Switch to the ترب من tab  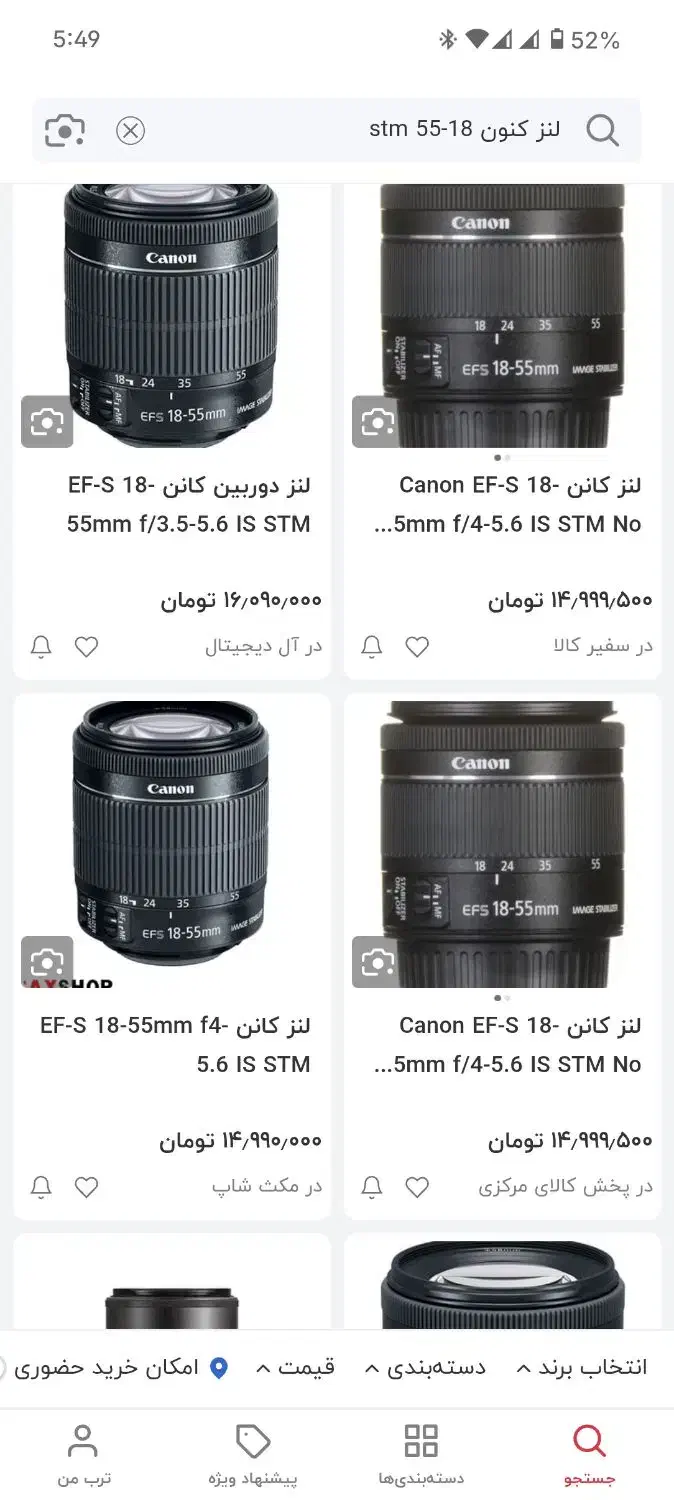[x=82, y=1455]
